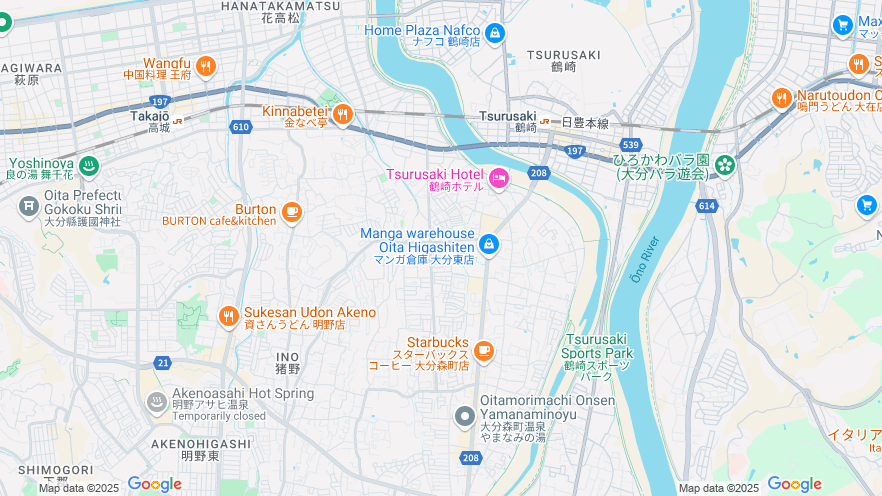Tap the Sukesan Udon Akeno pin

(x=228, y=316)
